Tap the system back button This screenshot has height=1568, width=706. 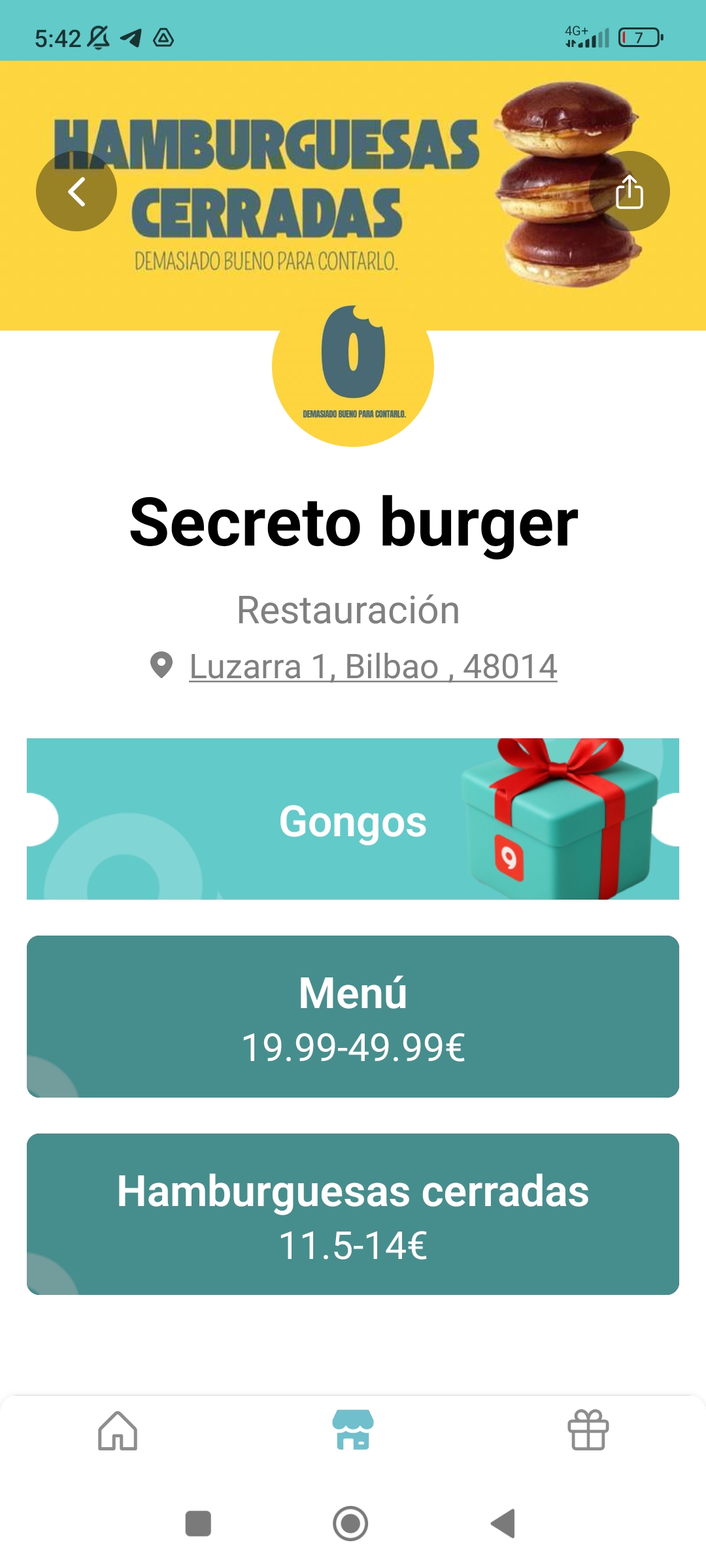[503, 1524]
